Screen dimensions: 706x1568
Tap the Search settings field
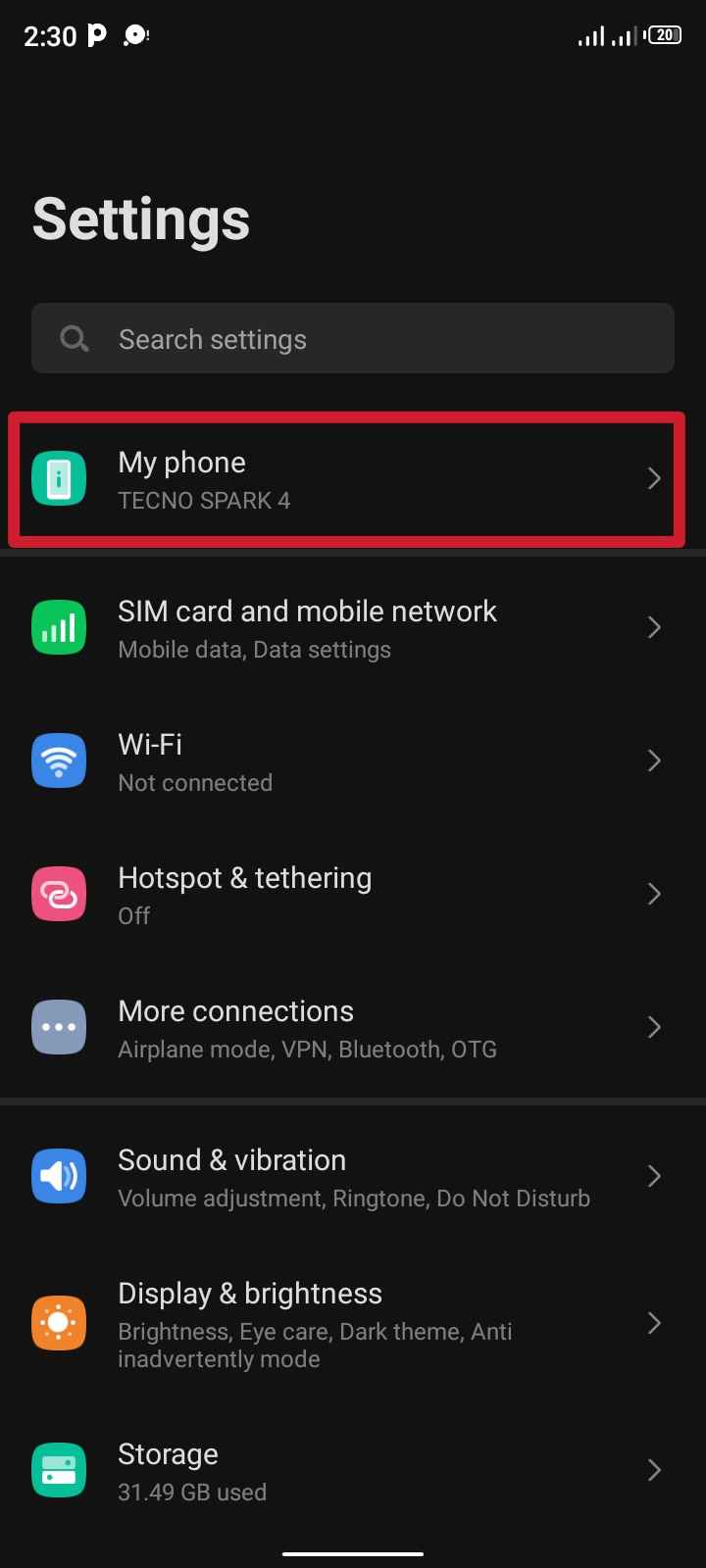click(353, 338)
